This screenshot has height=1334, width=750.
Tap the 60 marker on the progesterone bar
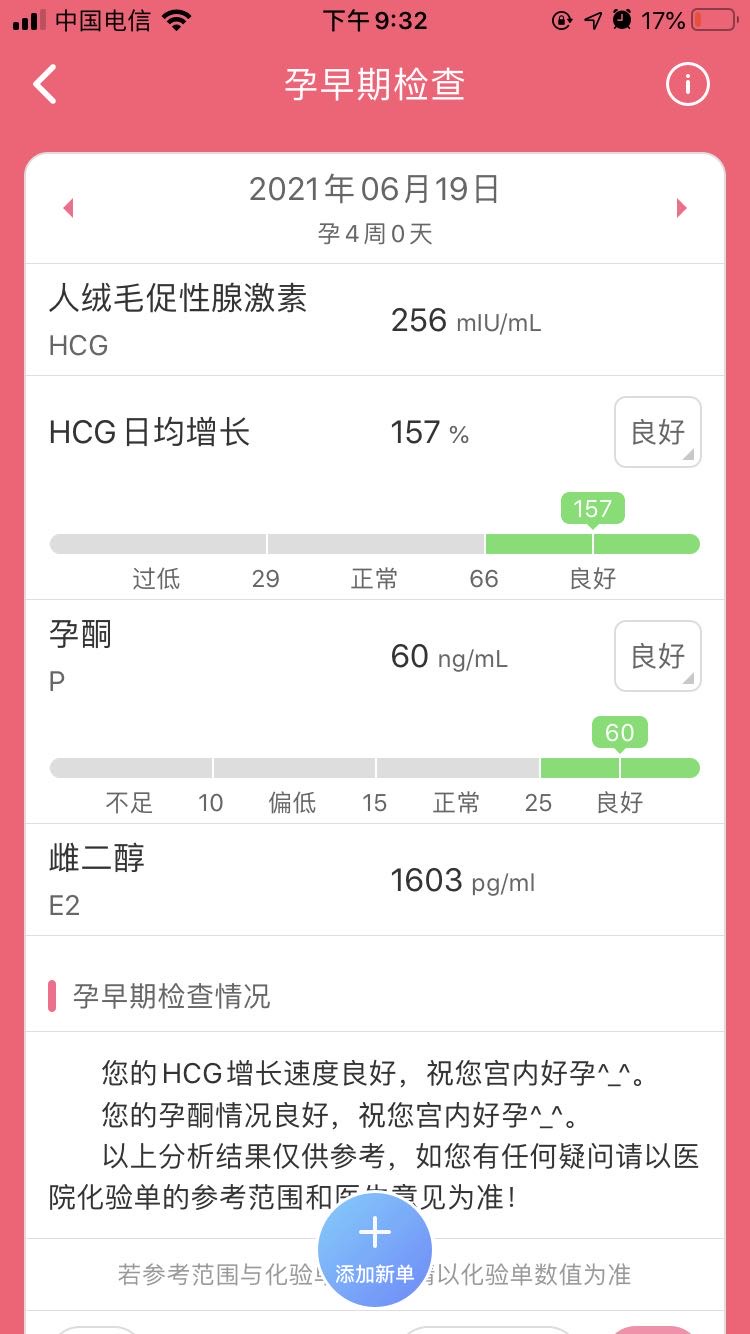(620, 733)
